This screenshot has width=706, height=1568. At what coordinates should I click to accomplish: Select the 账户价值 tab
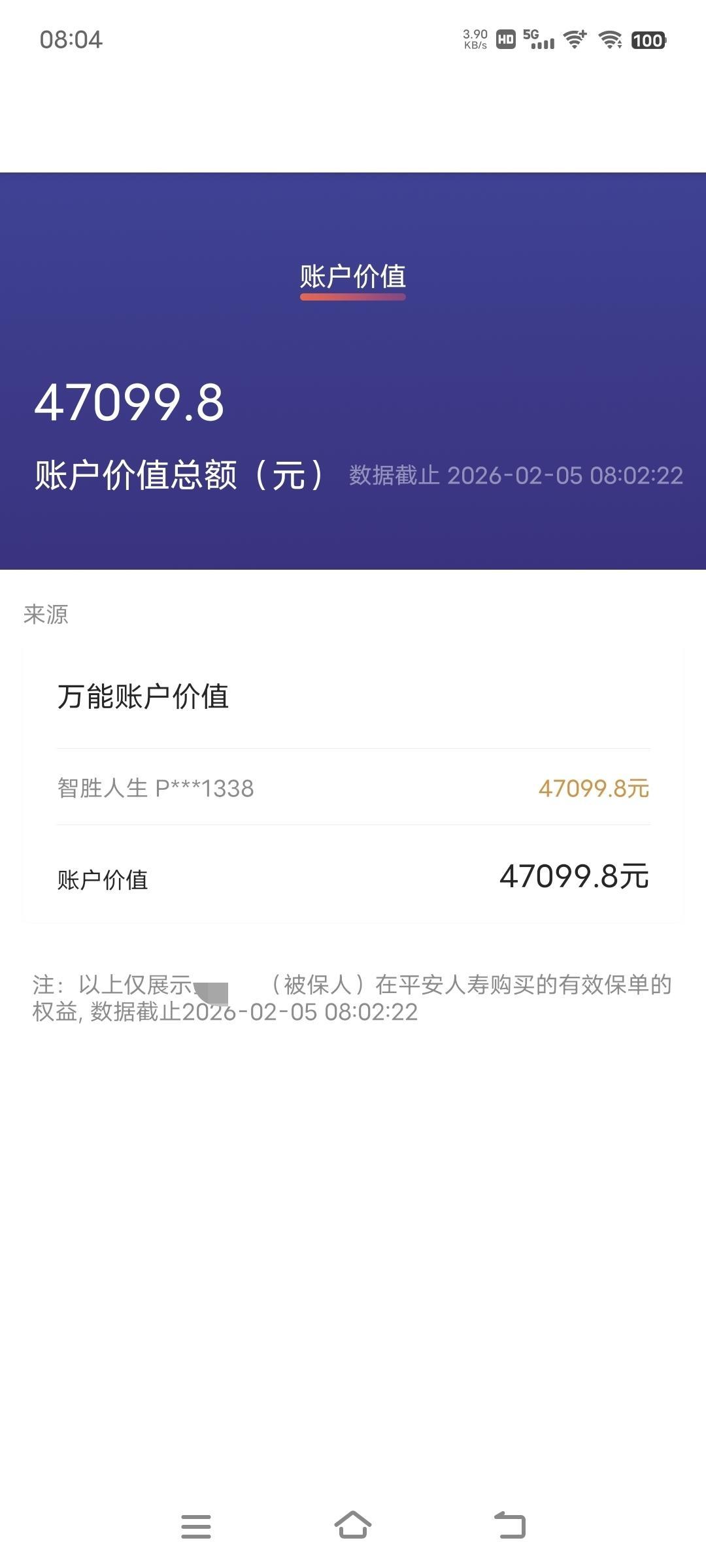pyautogui.click(x=353, y=277)
